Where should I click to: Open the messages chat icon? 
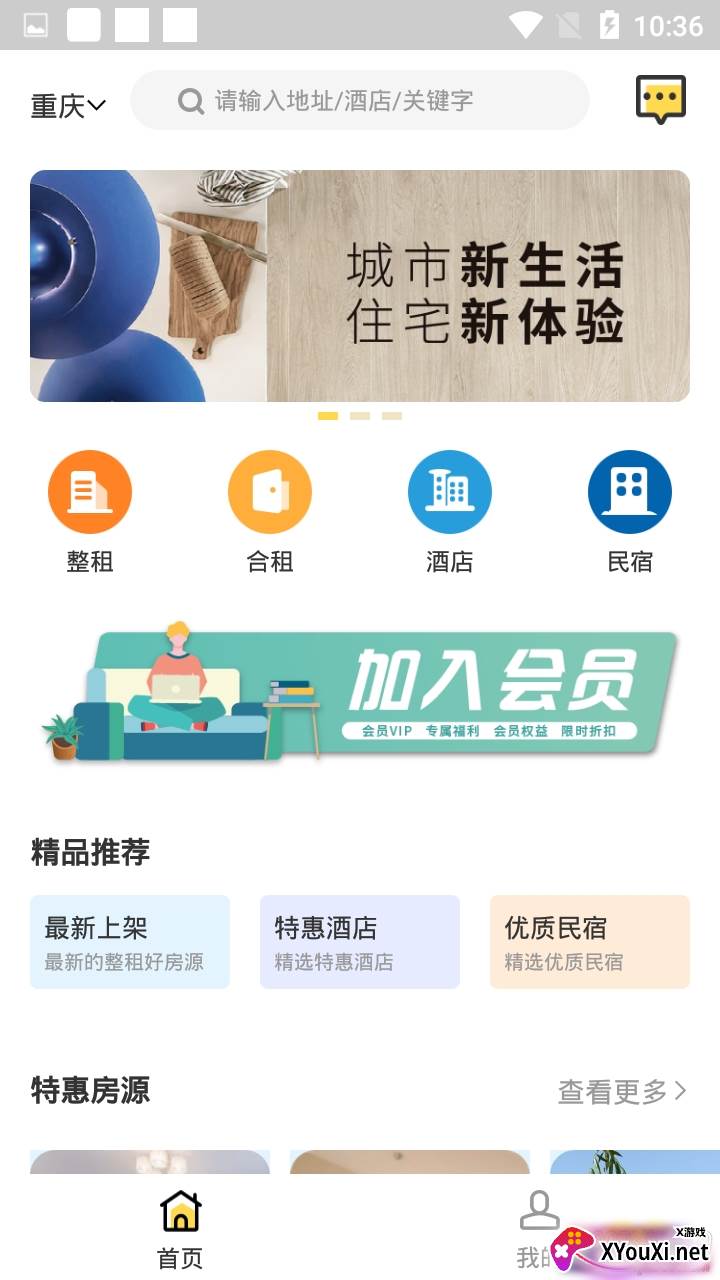tap(661, 100)
